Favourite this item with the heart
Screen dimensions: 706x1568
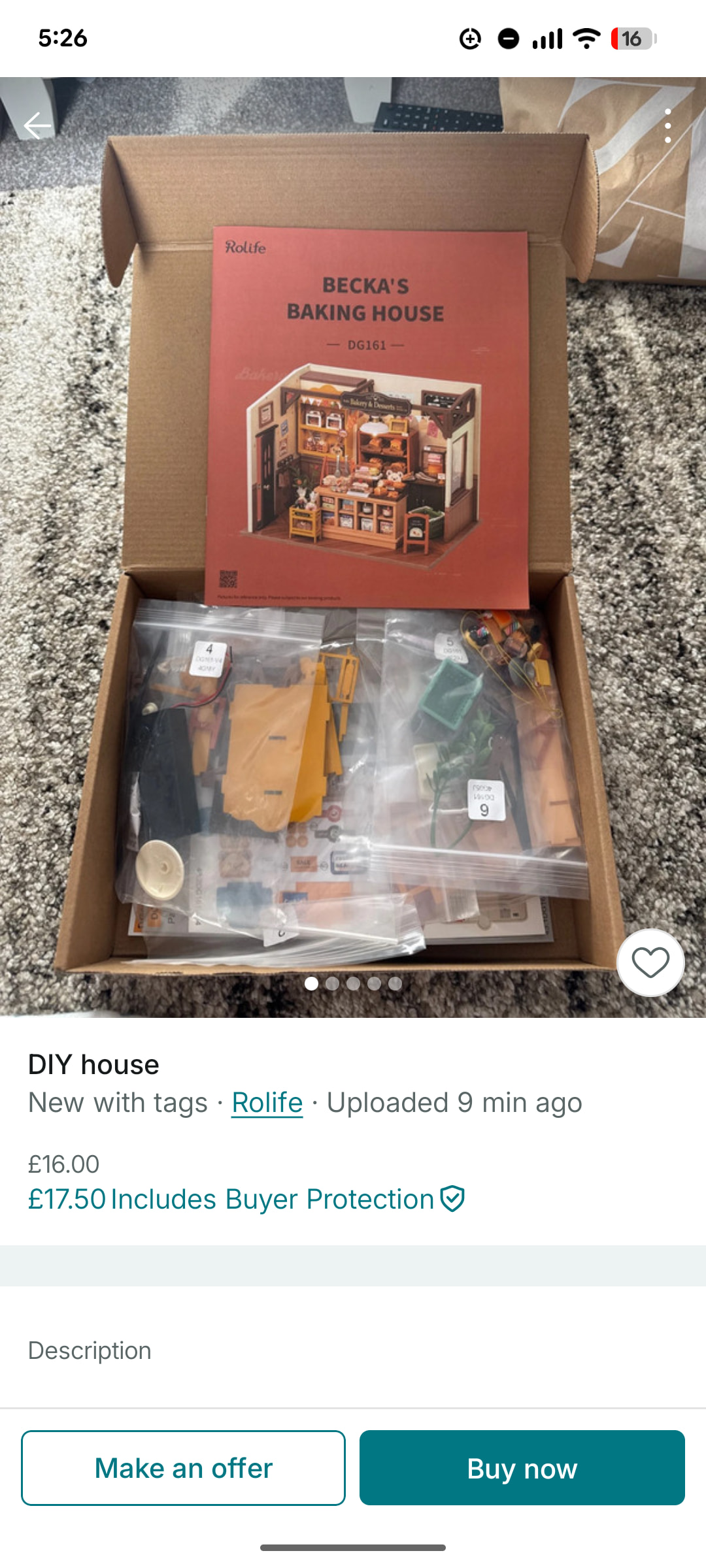click(650, 962)
